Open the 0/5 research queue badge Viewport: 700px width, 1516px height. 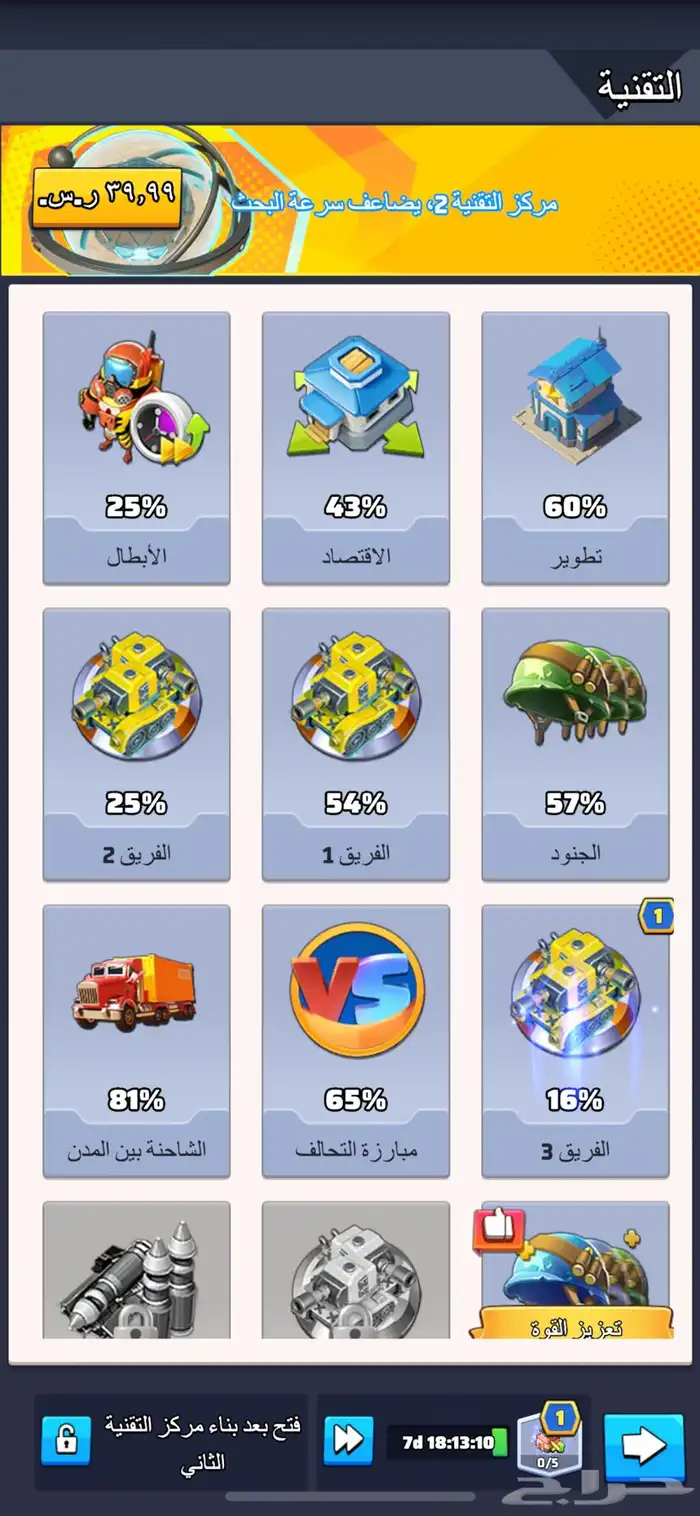pyautogui.click(x=548, y=1444)
